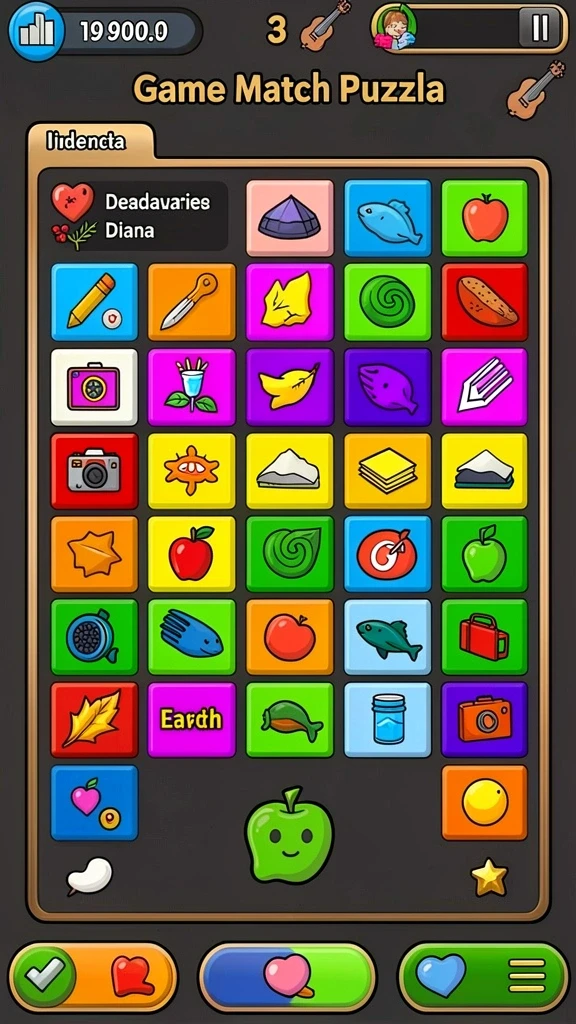Select the gray camera on red tile
Image resolution: width=576 pixels, height=1024 pixels.
[x=95, y=470]
